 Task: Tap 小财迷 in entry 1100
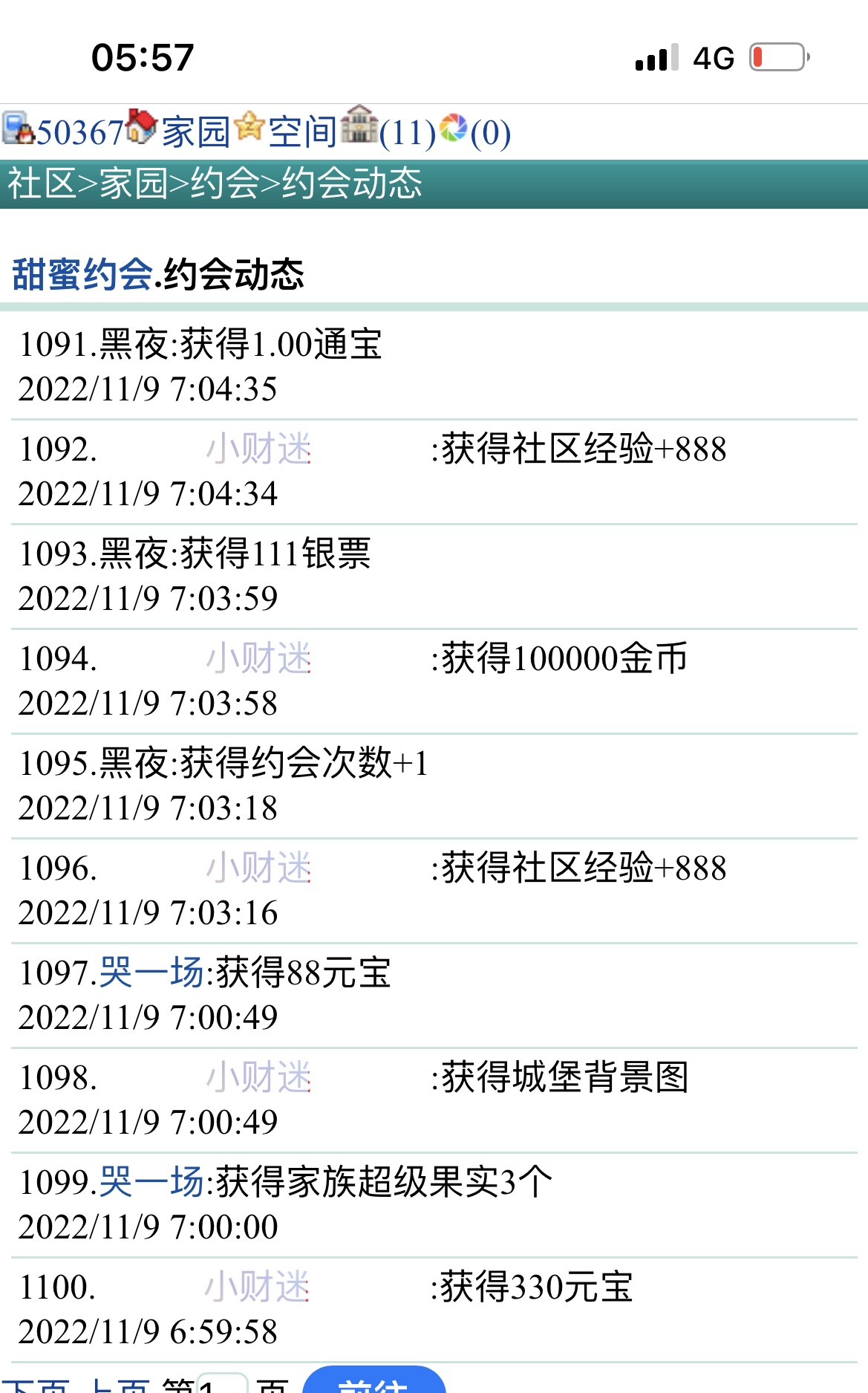257,1288
